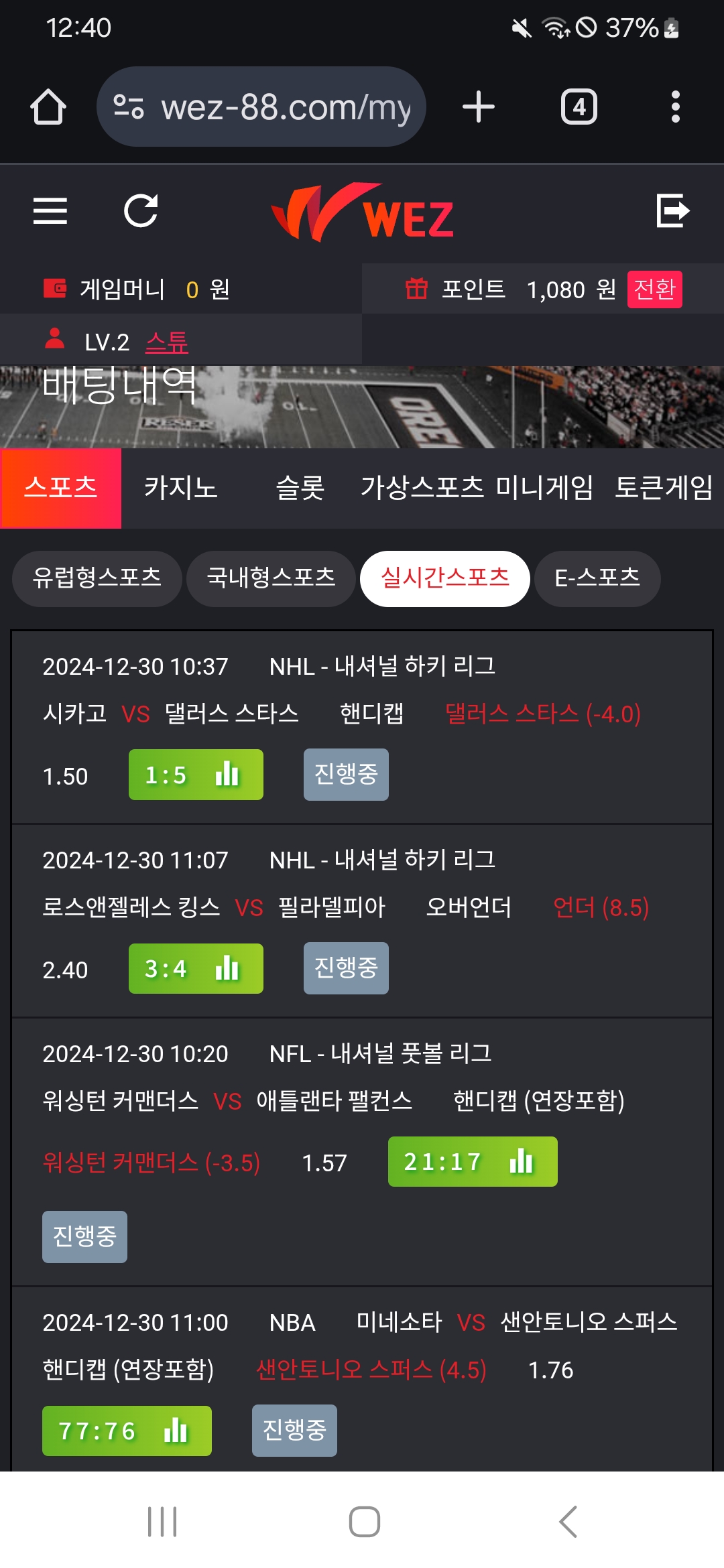Select the 미니게임 tab
Screen dimensions: 724x1568
point(544,488)
